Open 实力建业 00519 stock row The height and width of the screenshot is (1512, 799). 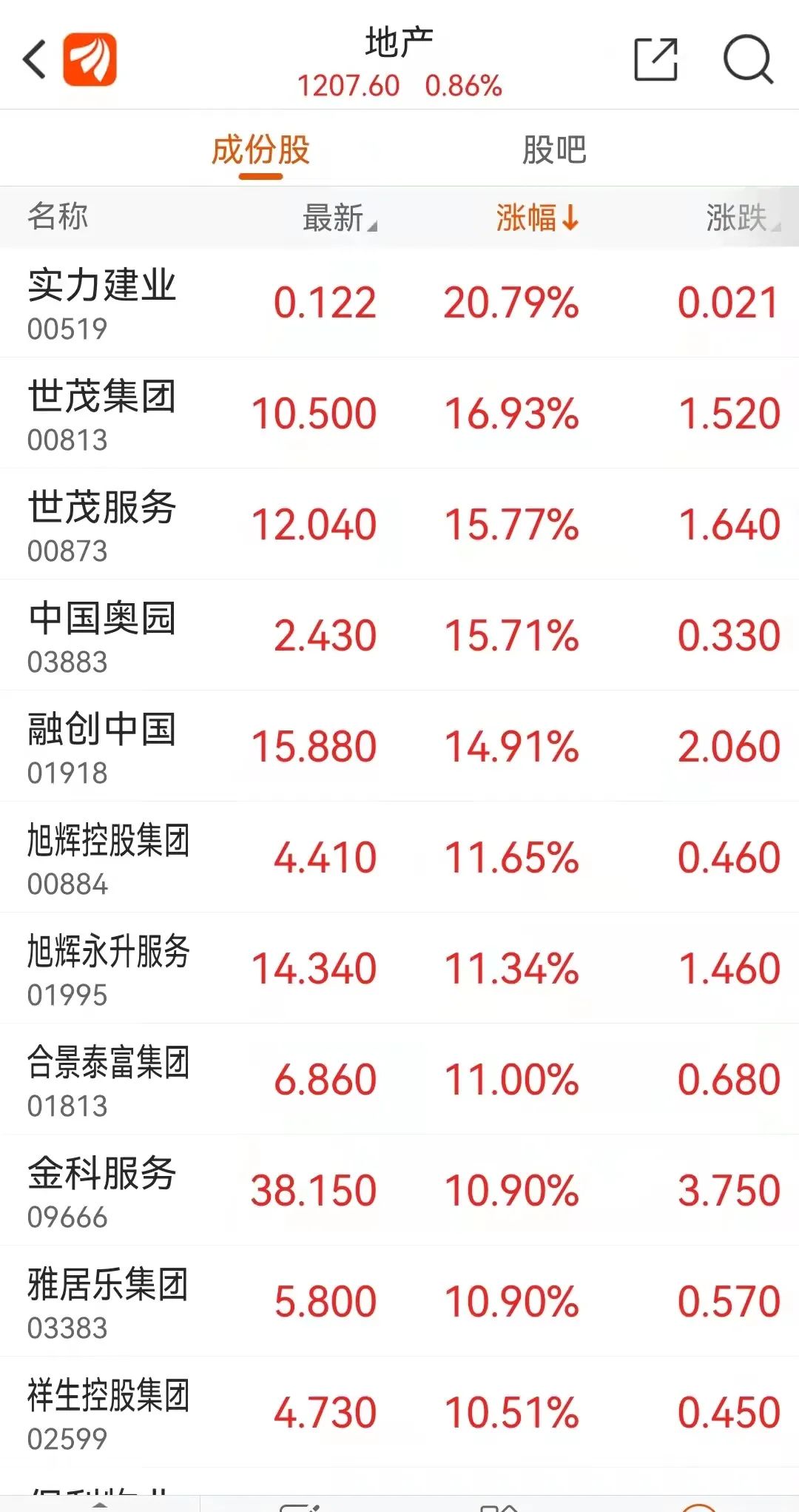(x=399, y=303)
